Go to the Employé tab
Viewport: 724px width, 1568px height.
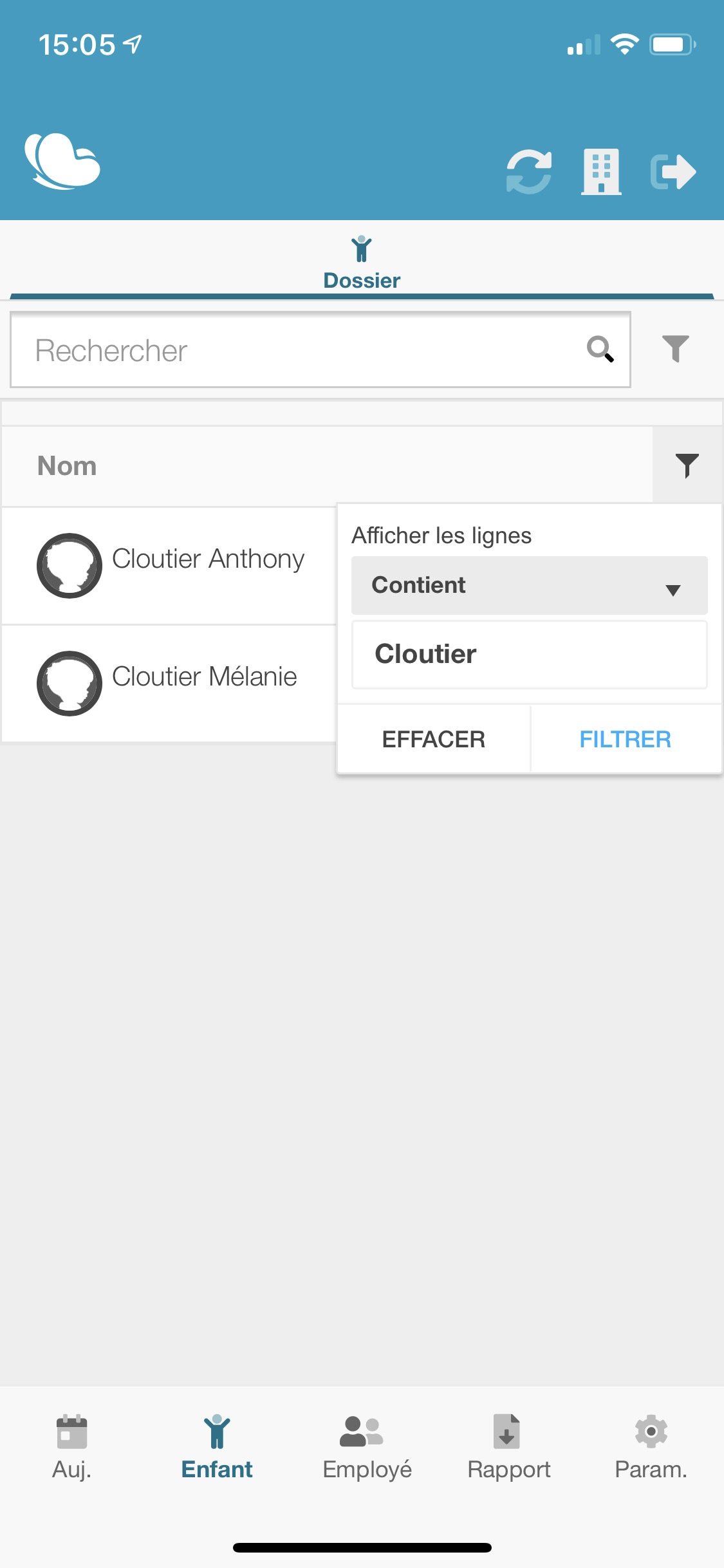click(x=367, y=1446)
